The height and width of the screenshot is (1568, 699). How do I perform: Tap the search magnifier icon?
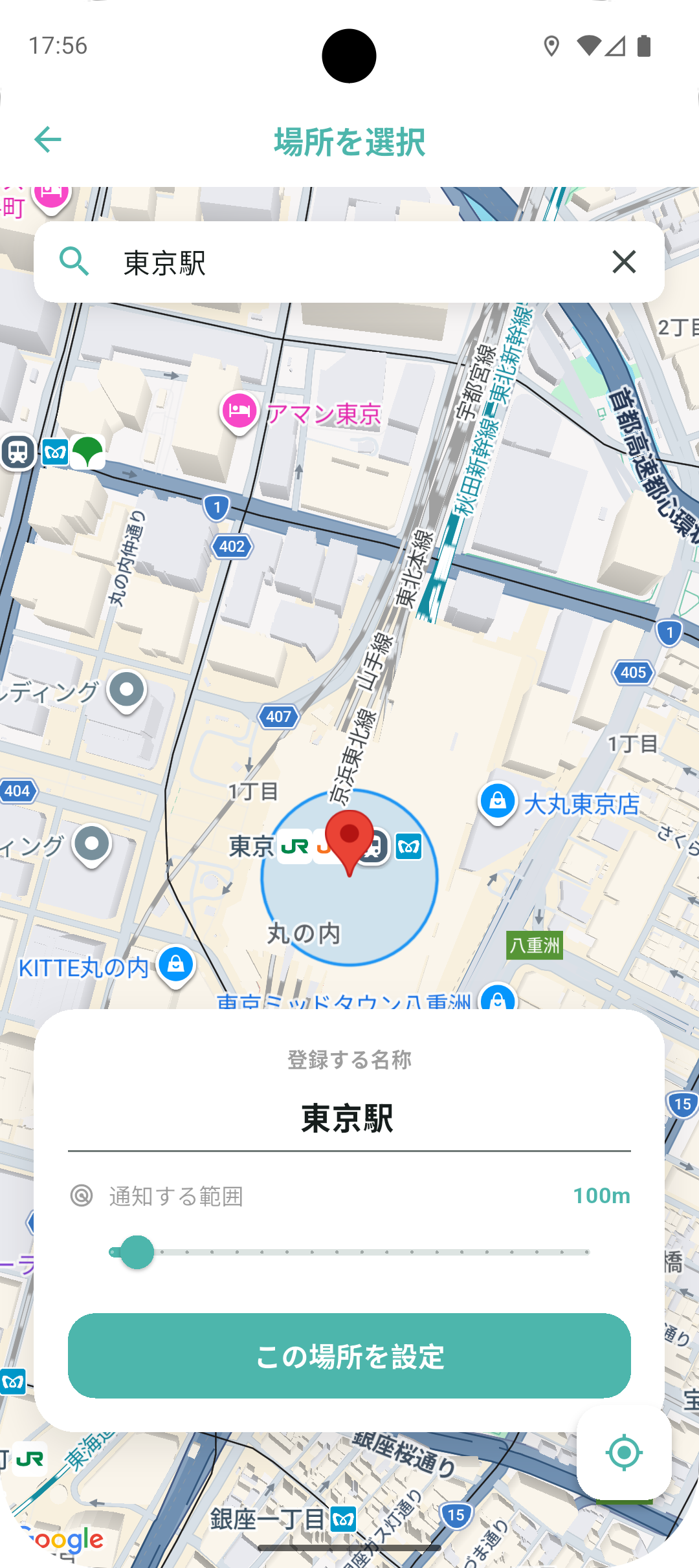75,263
